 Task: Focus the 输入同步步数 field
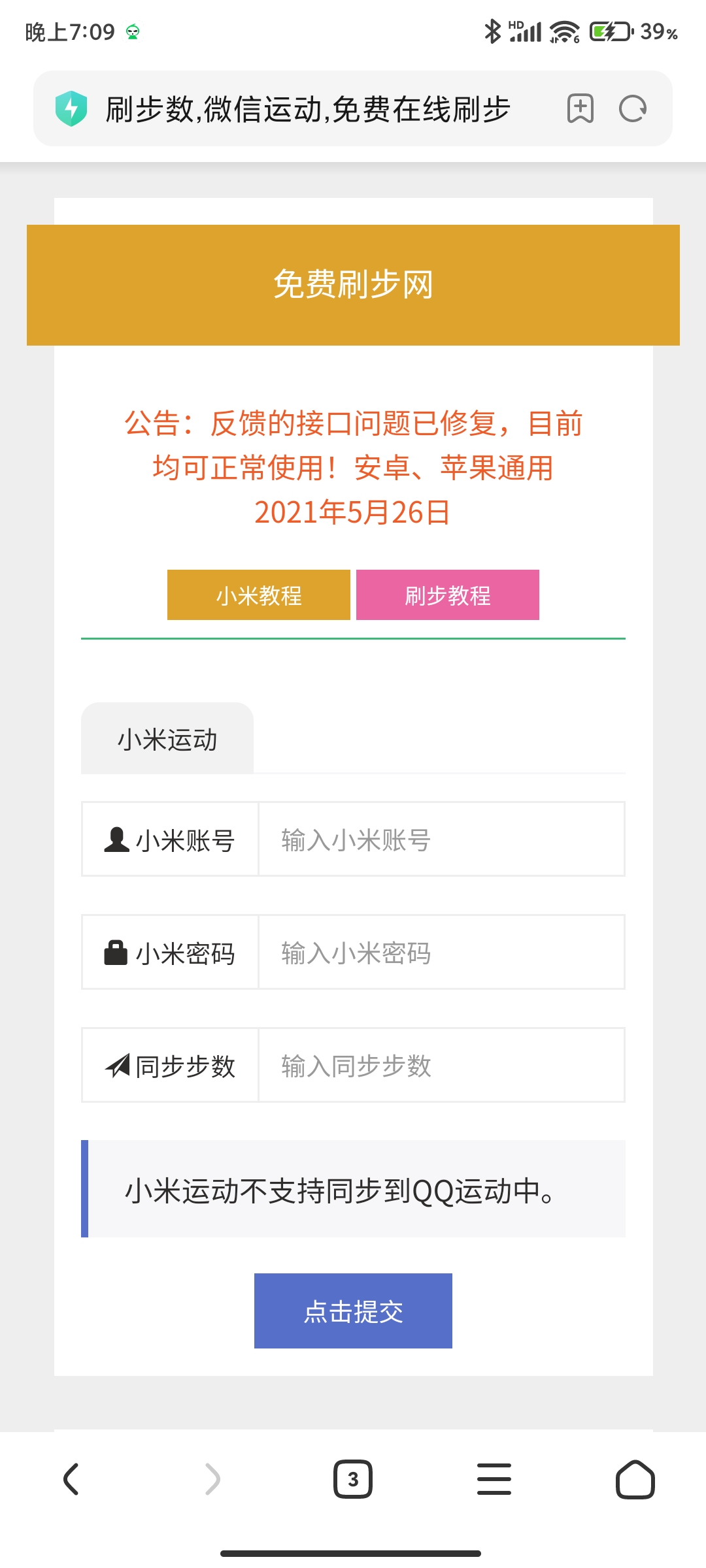(x=441, y=1066)
